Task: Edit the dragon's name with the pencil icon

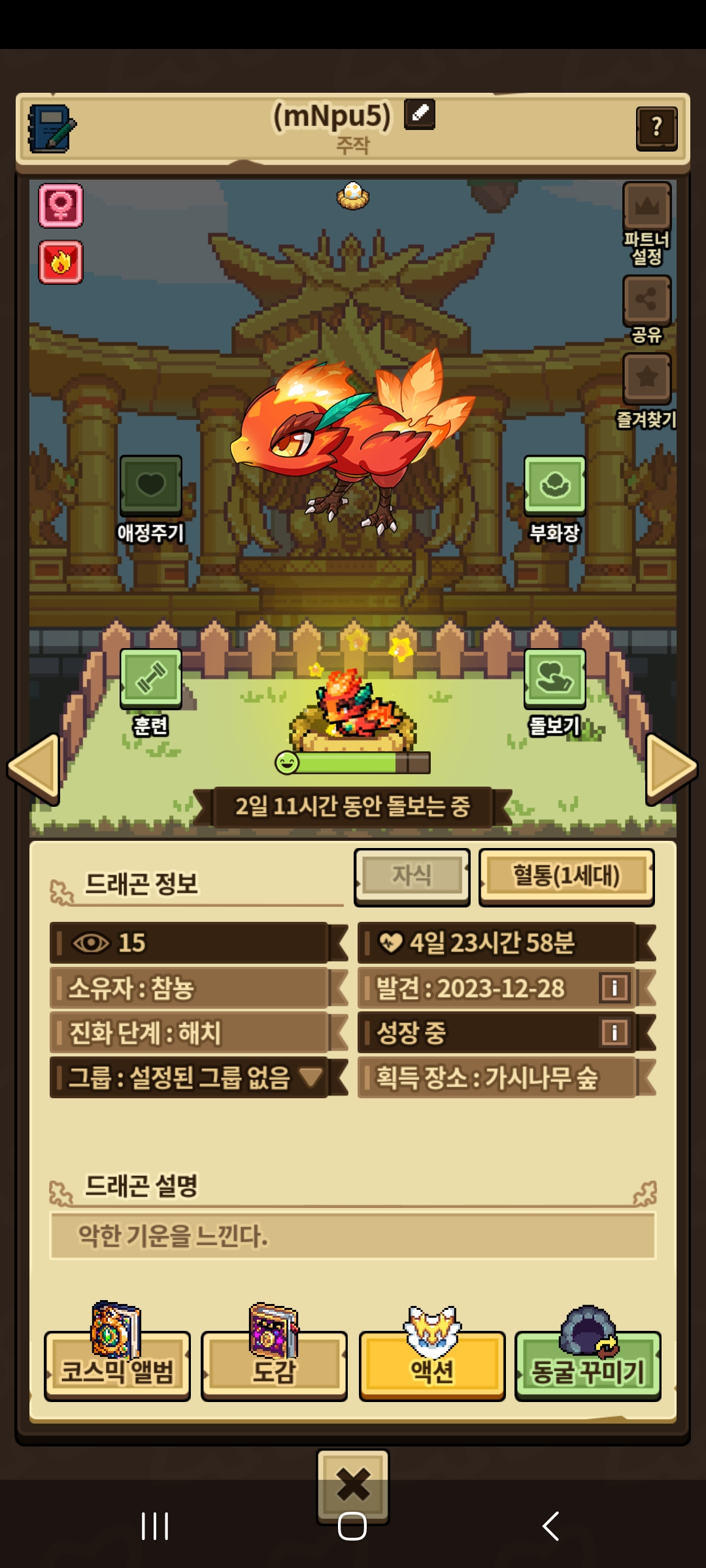Action: click(419, 114)
